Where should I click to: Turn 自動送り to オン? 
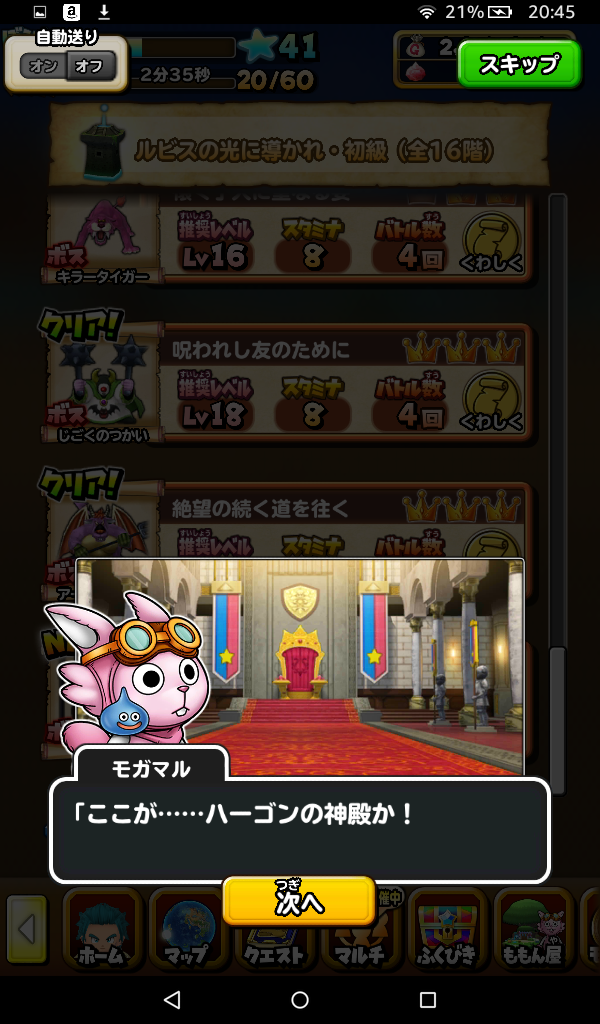click(x=43, y=67)
